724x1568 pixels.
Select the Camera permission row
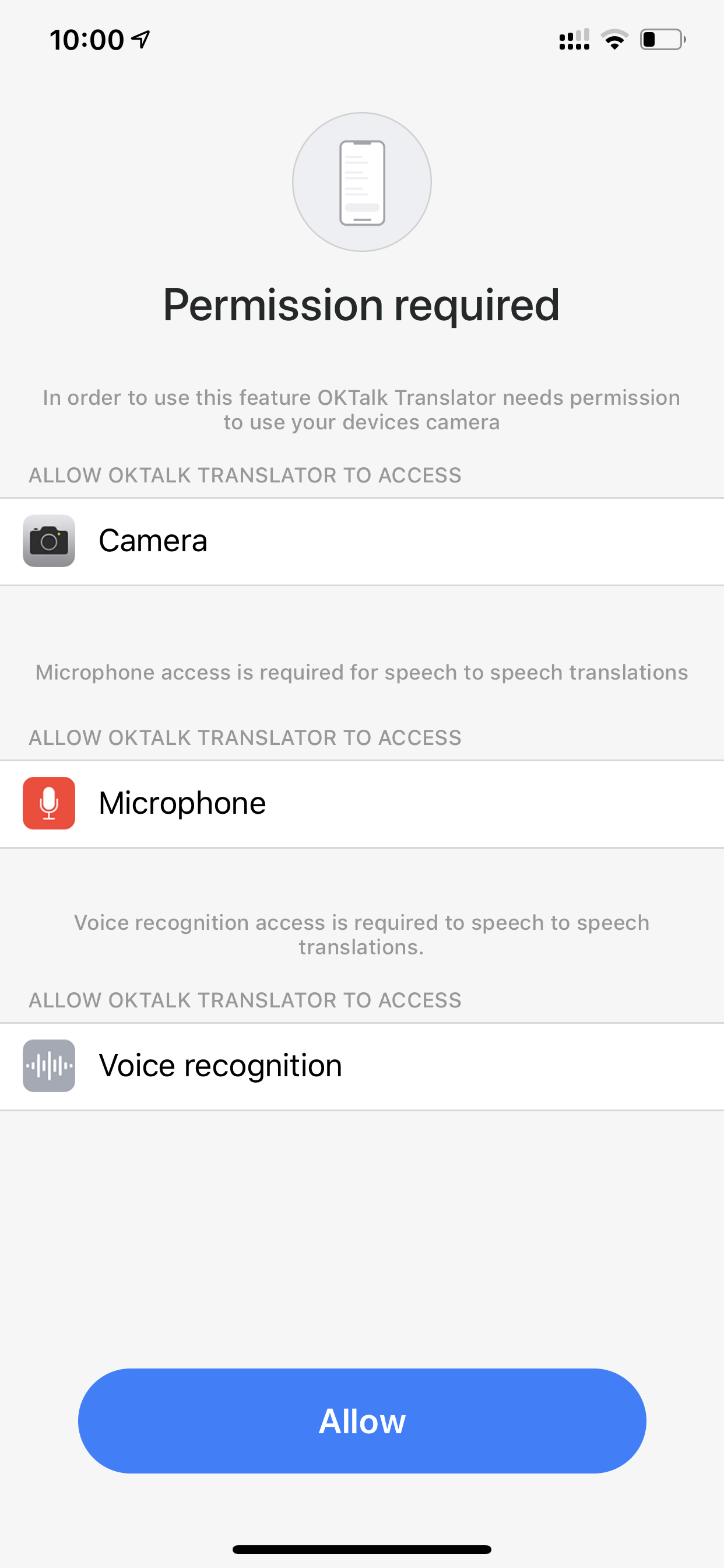click(x=362, y=541)
